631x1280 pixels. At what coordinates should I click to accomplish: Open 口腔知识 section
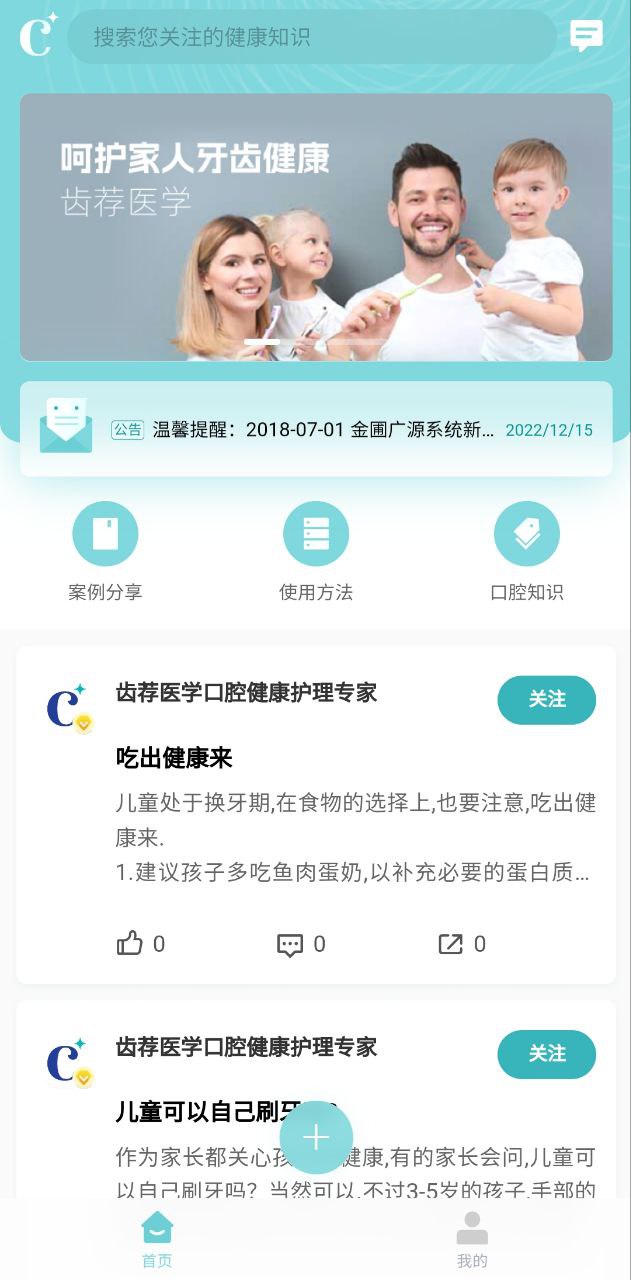[x=526, y=551]
